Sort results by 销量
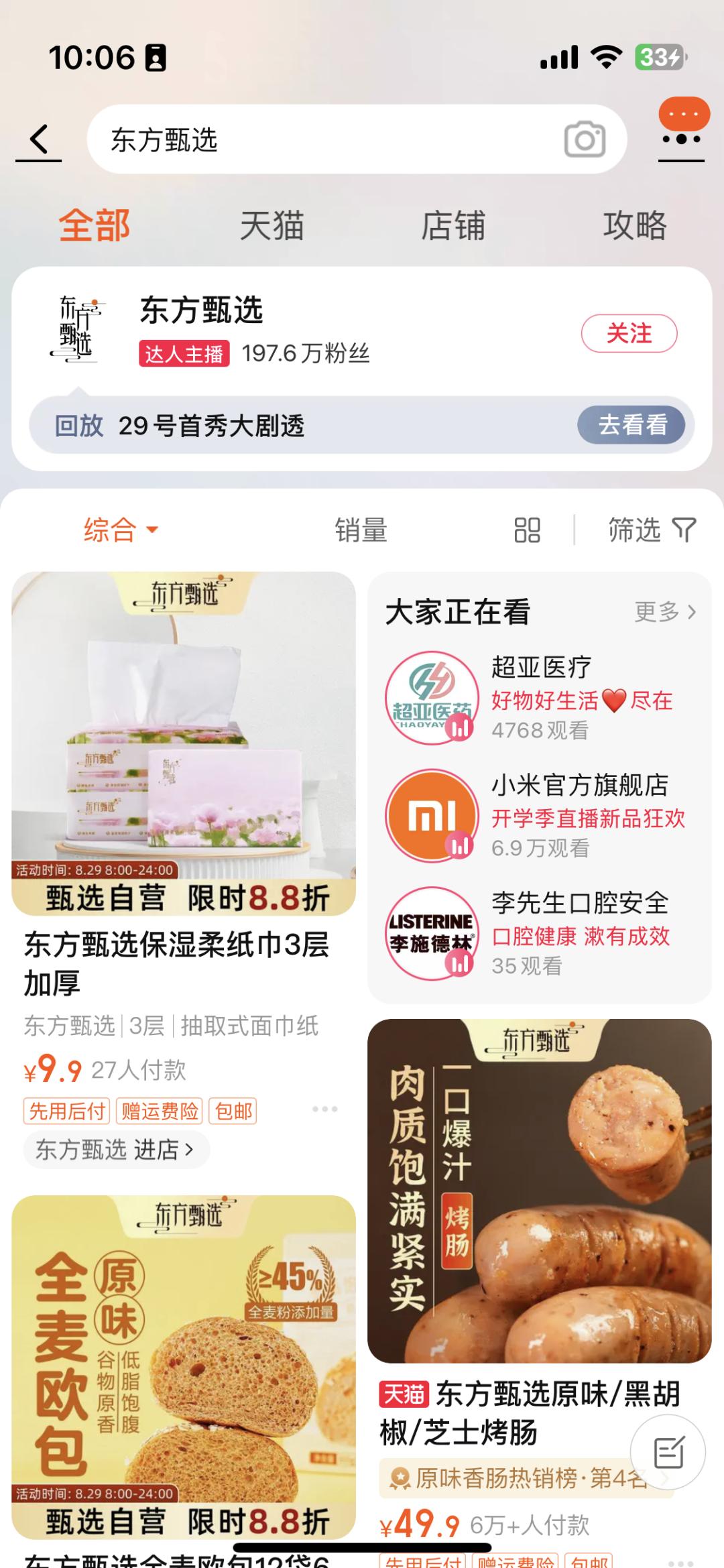The height and width of the screenshot is (1568, 724). tap(361, 530)
